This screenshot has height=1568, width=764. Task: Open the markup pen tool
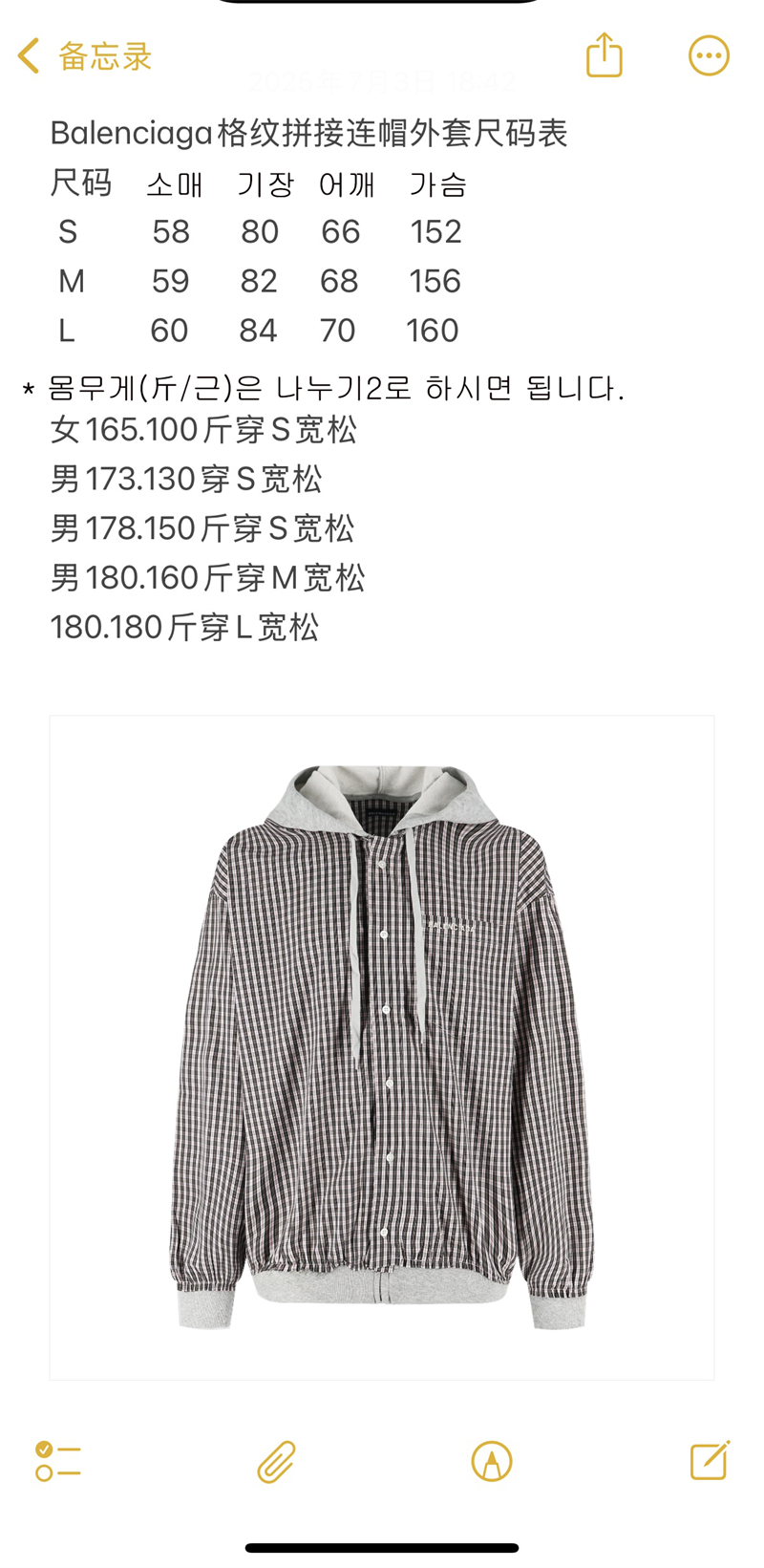point(492,1461)
